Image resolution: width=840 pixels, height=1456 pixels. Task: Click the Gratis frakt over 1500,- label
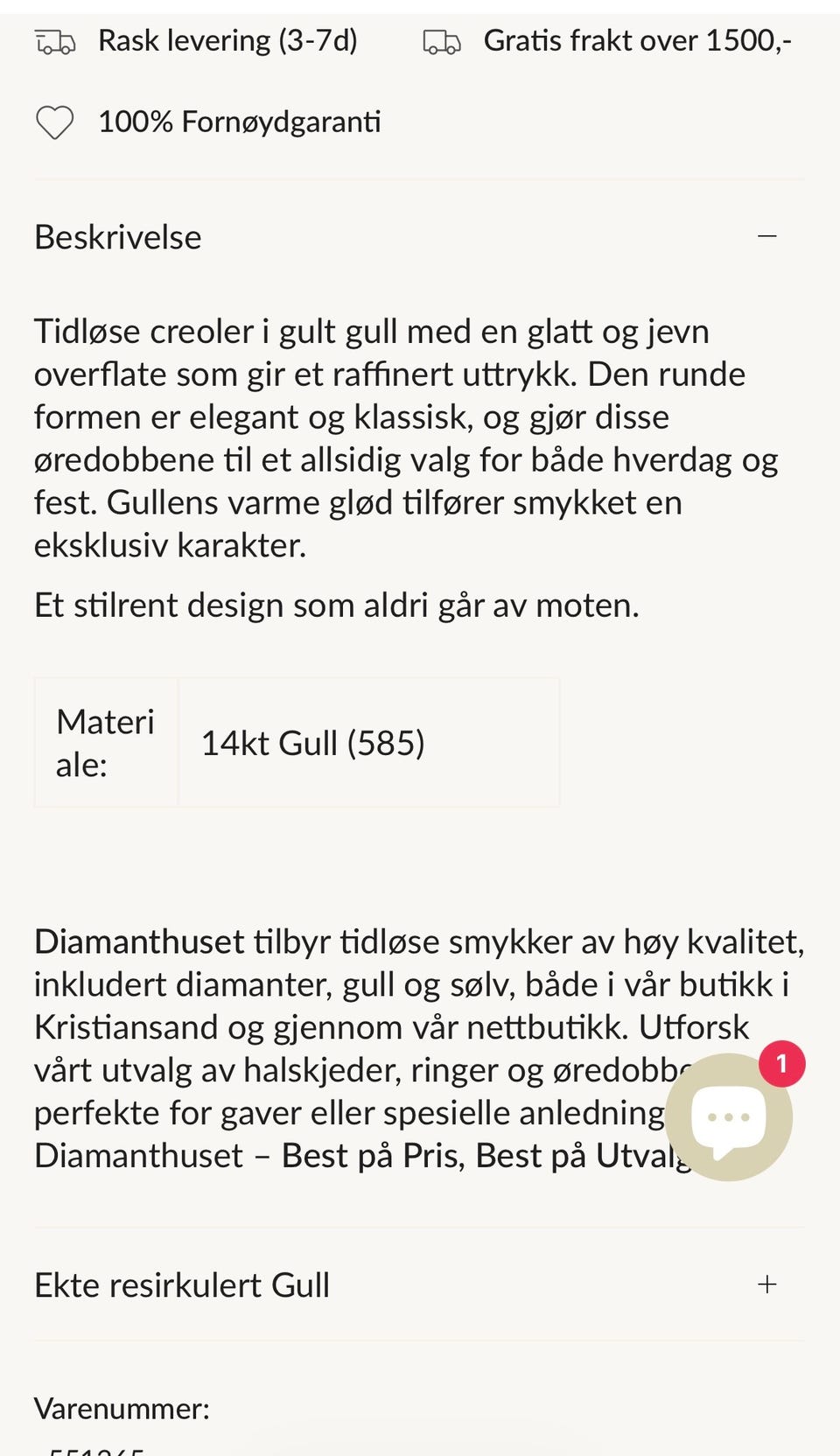coord(639,40)
